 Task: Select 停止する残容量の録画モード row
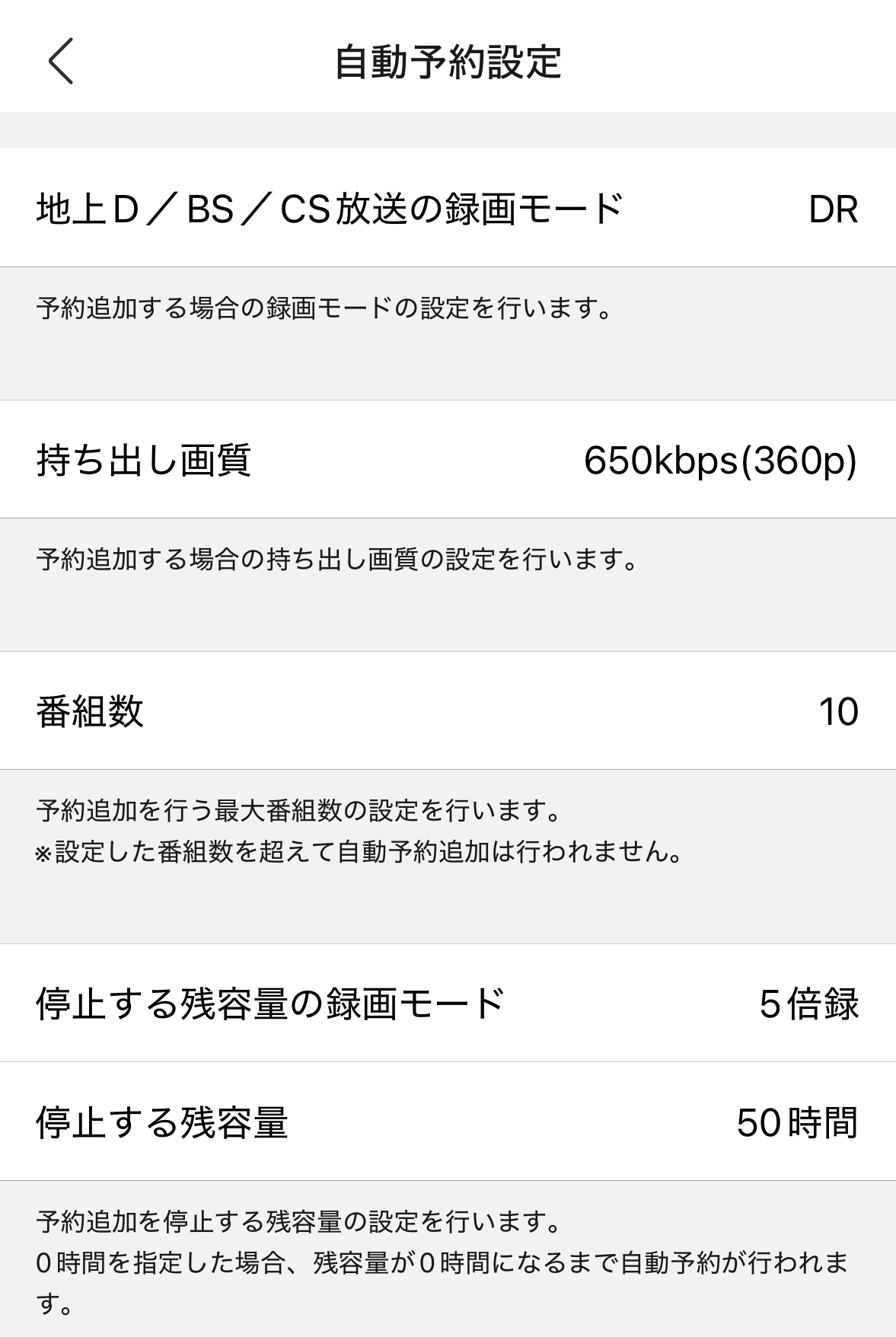[448, 1003]
